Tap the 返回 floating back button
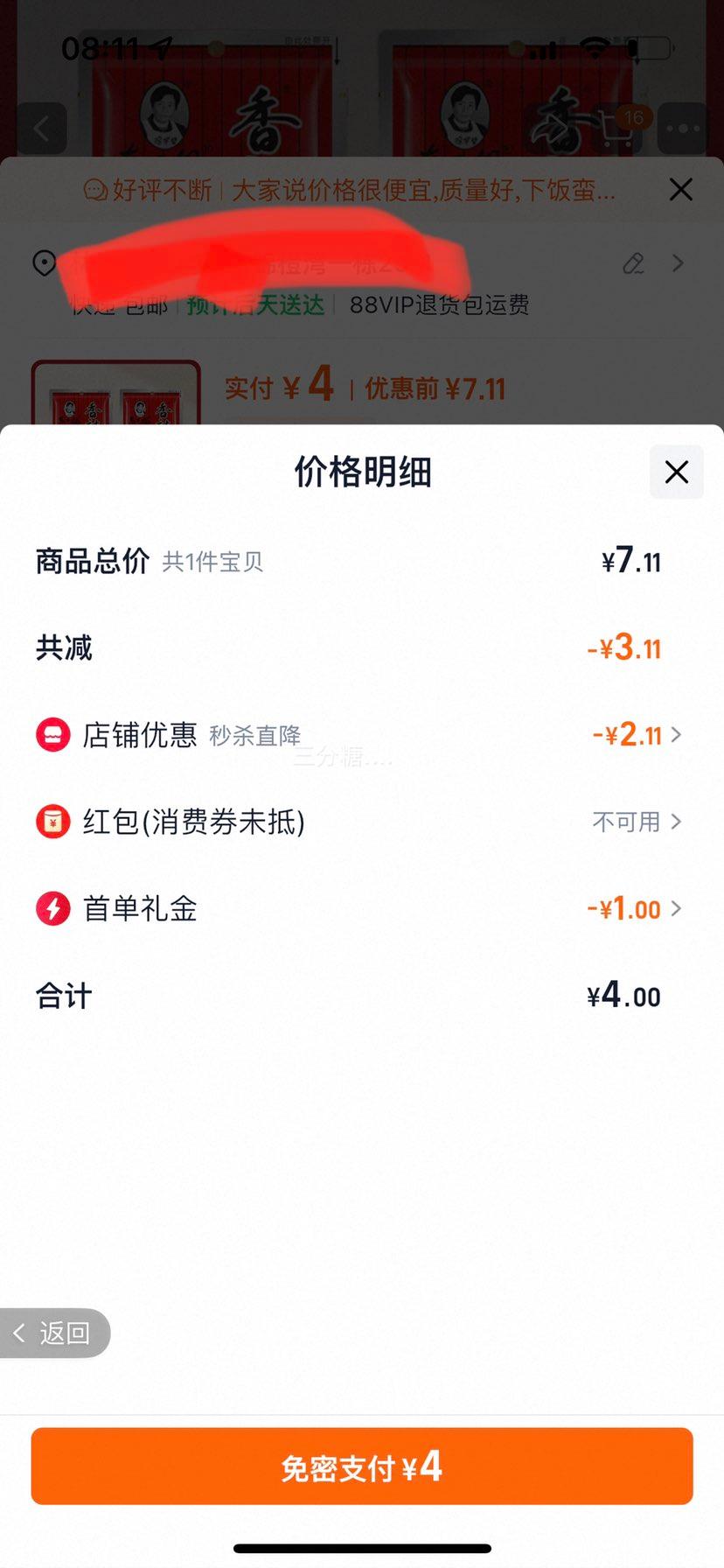724x1568 pixels. [54, 1333]
